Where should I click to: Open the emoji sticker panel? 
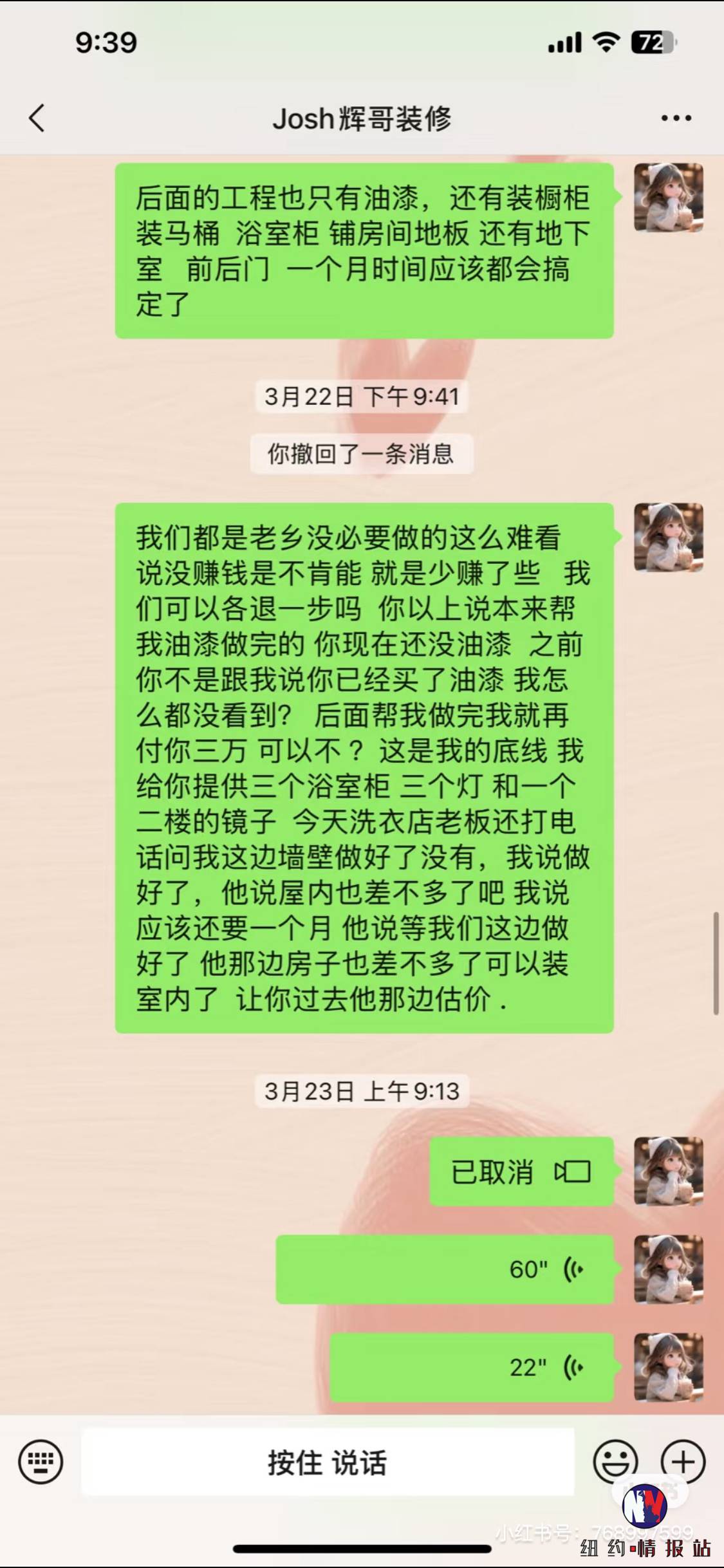coord(615,1462)
